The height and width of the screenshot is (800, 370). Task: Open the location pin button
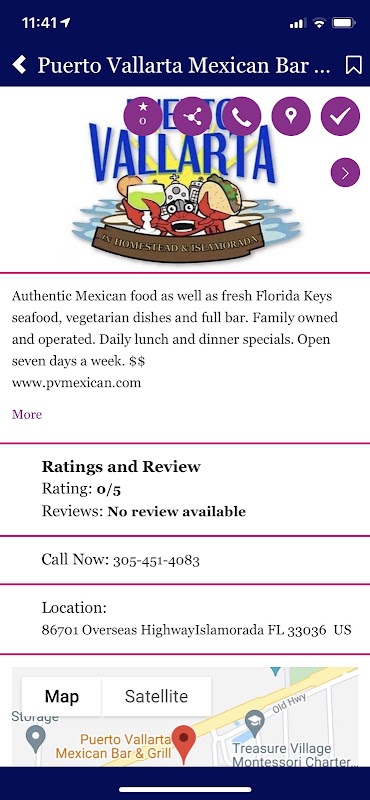(291, 116)
